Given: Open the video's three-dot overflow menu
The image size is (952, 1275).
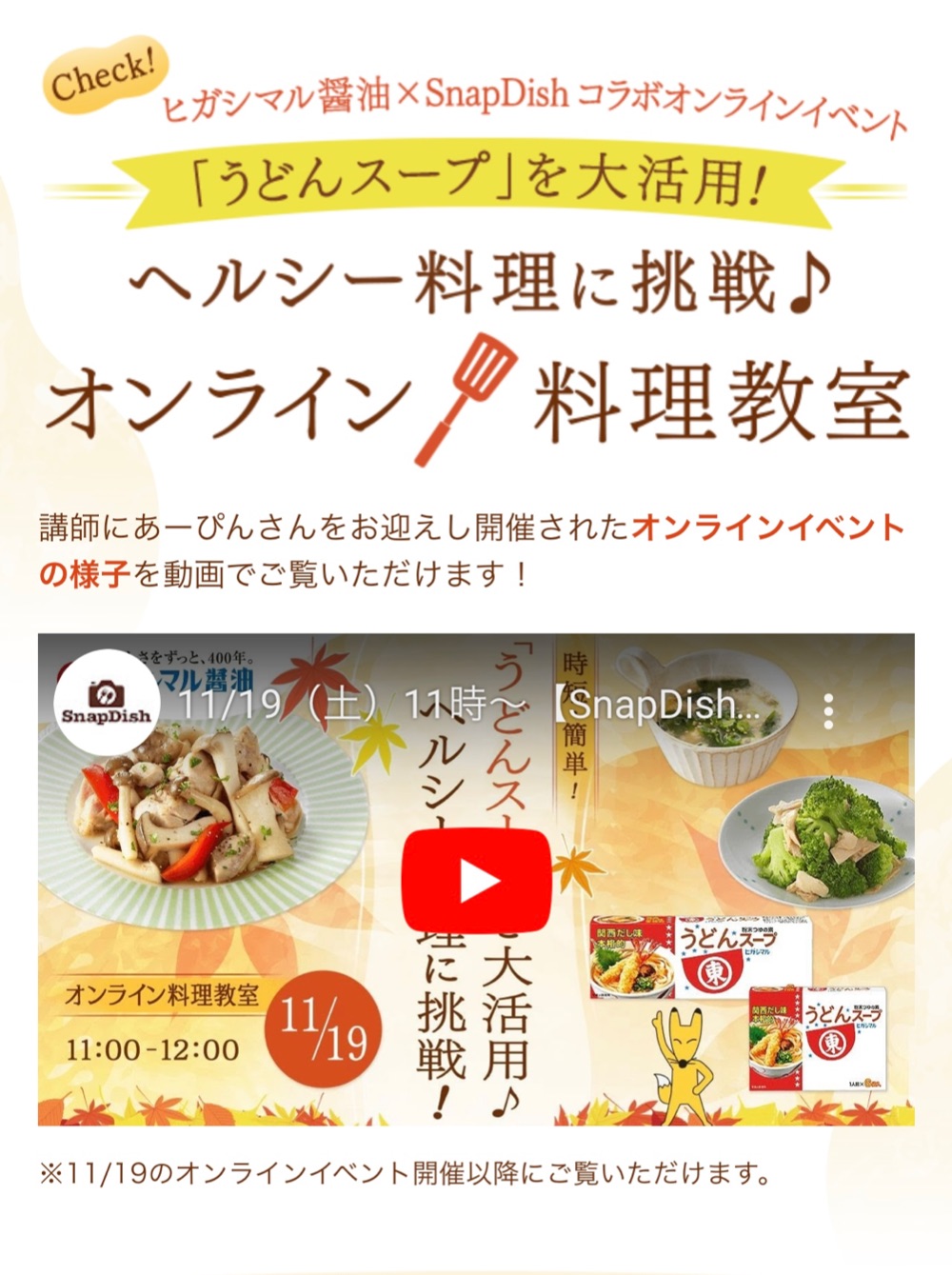Looking at the screenshot, I should (x=828, y=710).
